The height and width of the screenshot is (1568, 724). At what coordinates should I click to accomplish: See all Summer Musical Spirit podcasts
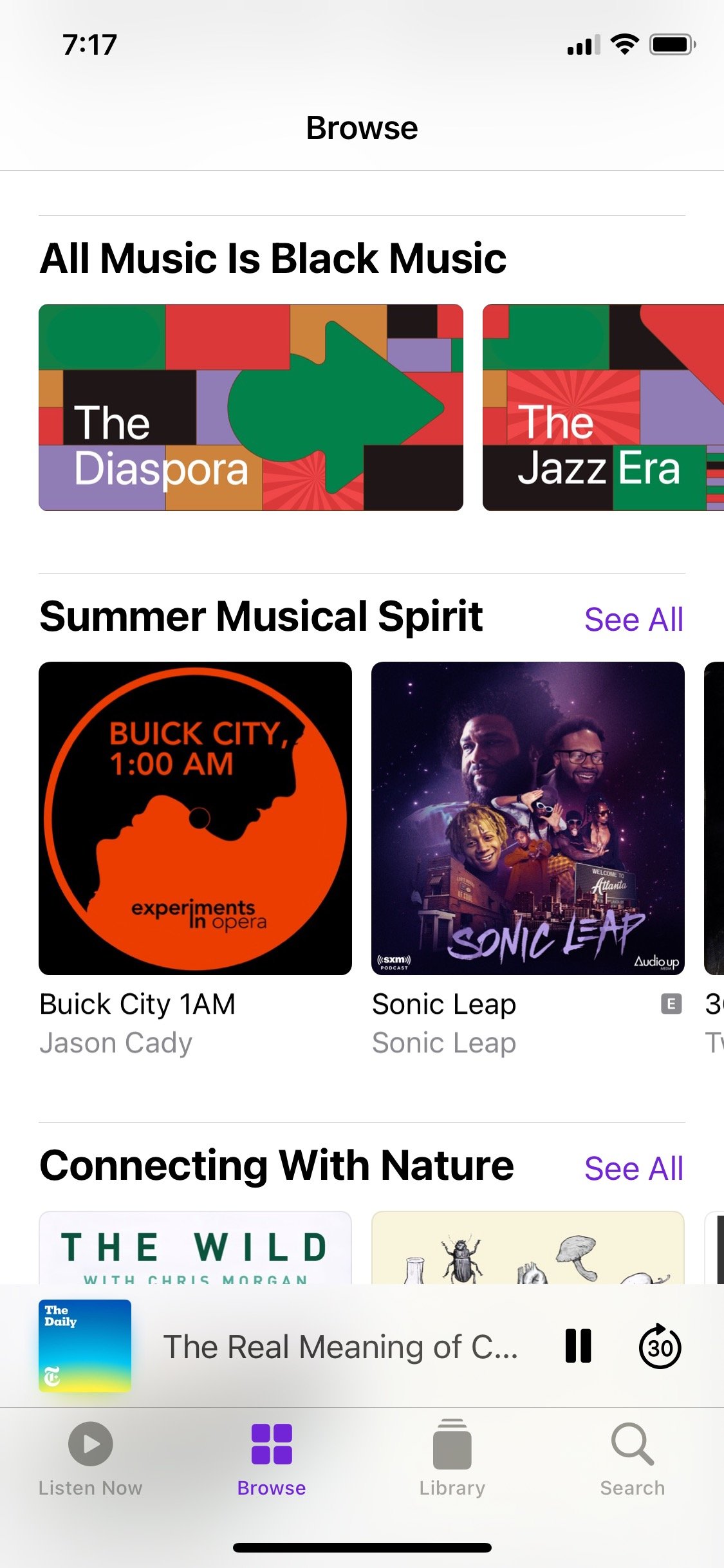coord(633,619)
